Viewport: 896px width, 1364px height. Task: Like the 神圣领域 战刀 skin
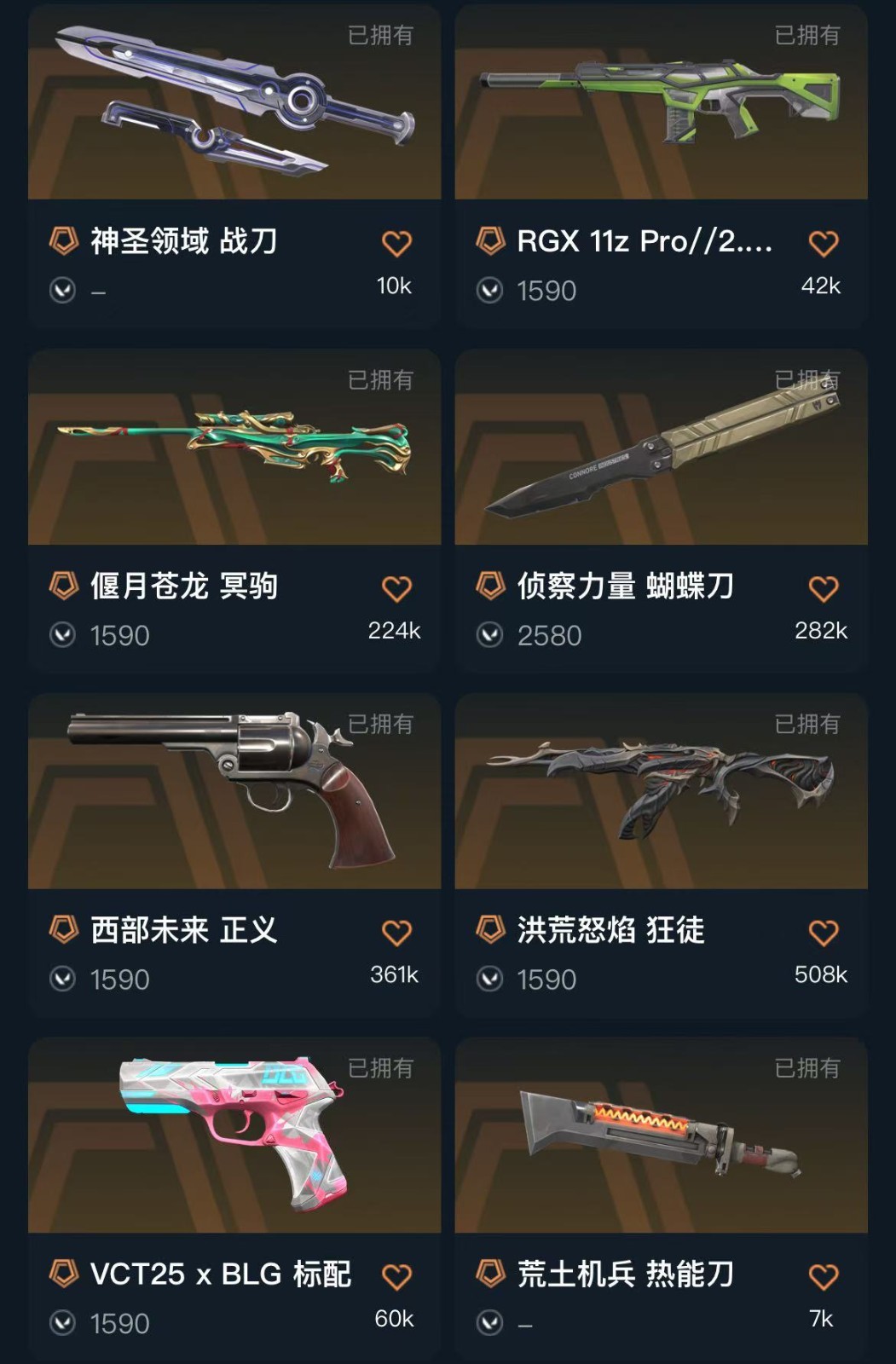(396, 244)
